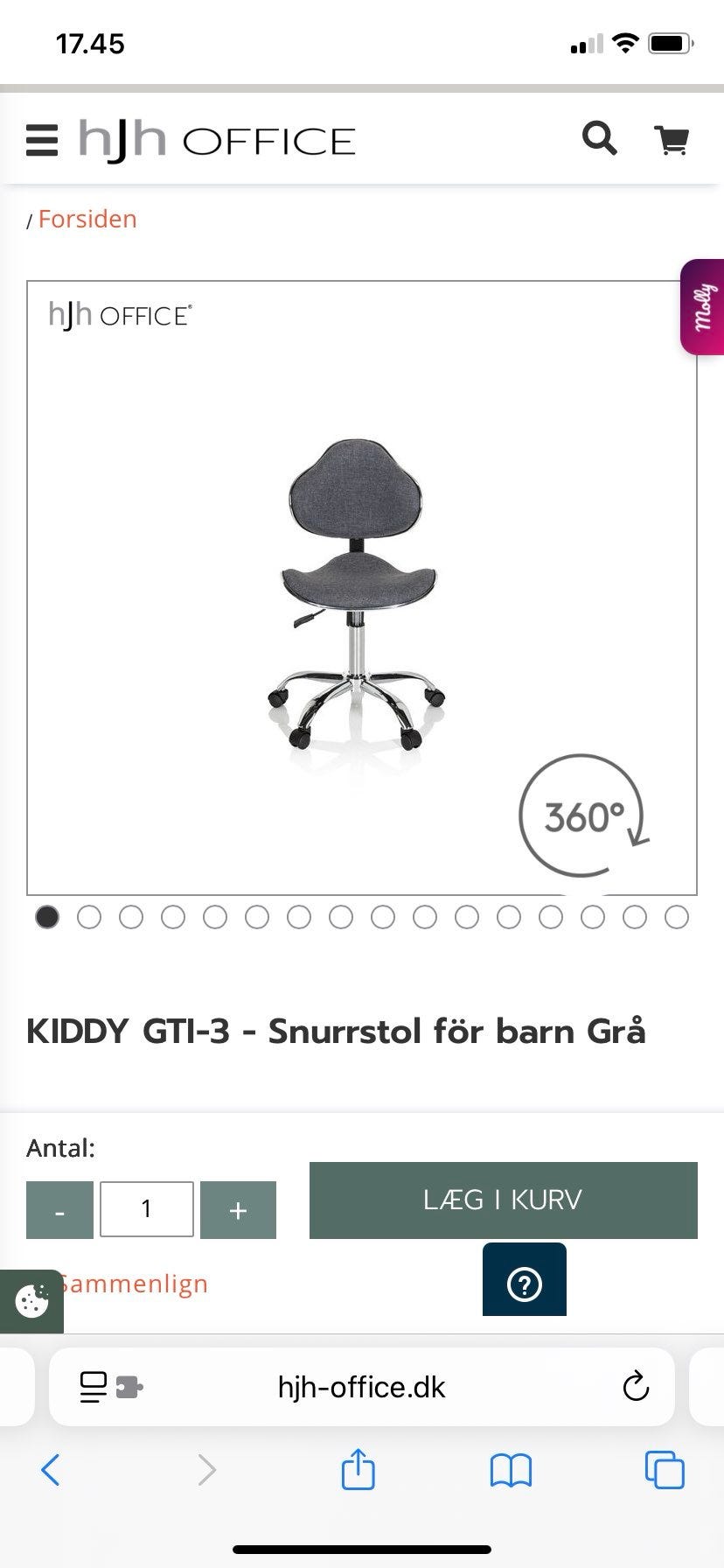Decrease quantity with the minus button
Screen dimensions: 724x1568
[x=59, y=1210]
